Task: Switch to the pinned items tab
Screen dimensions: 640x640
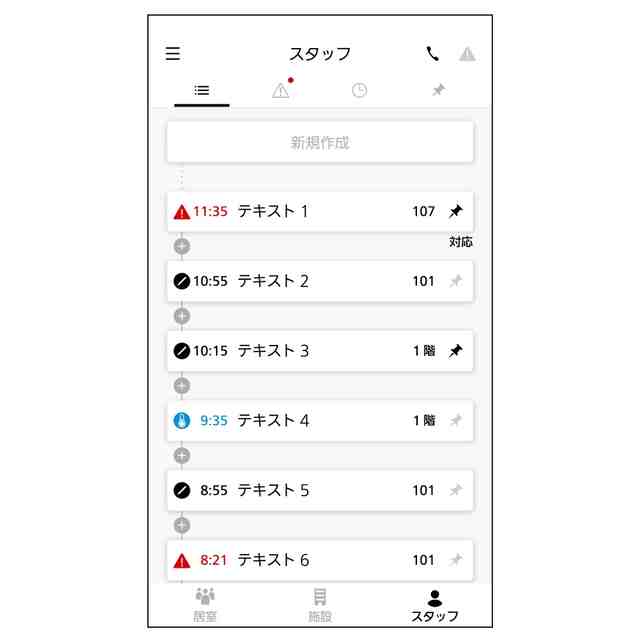Action: click(x=438, y=90)
